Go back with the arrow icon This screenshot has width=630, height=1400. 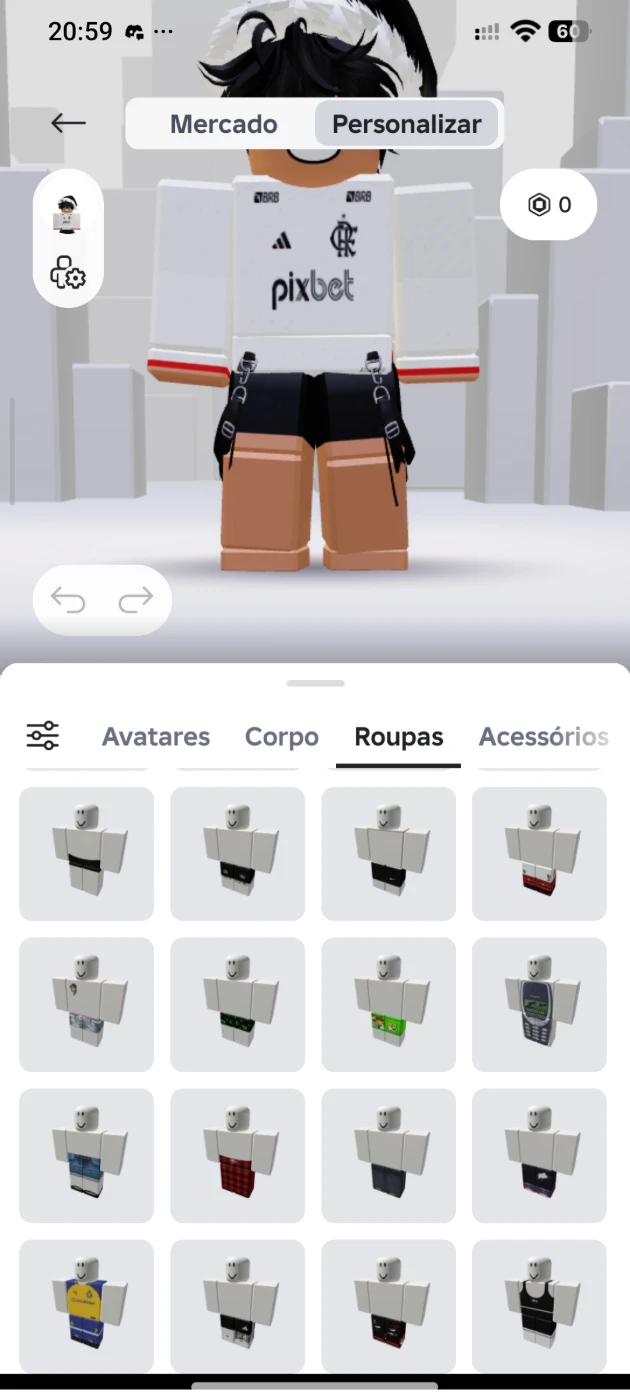coord(68,123)
